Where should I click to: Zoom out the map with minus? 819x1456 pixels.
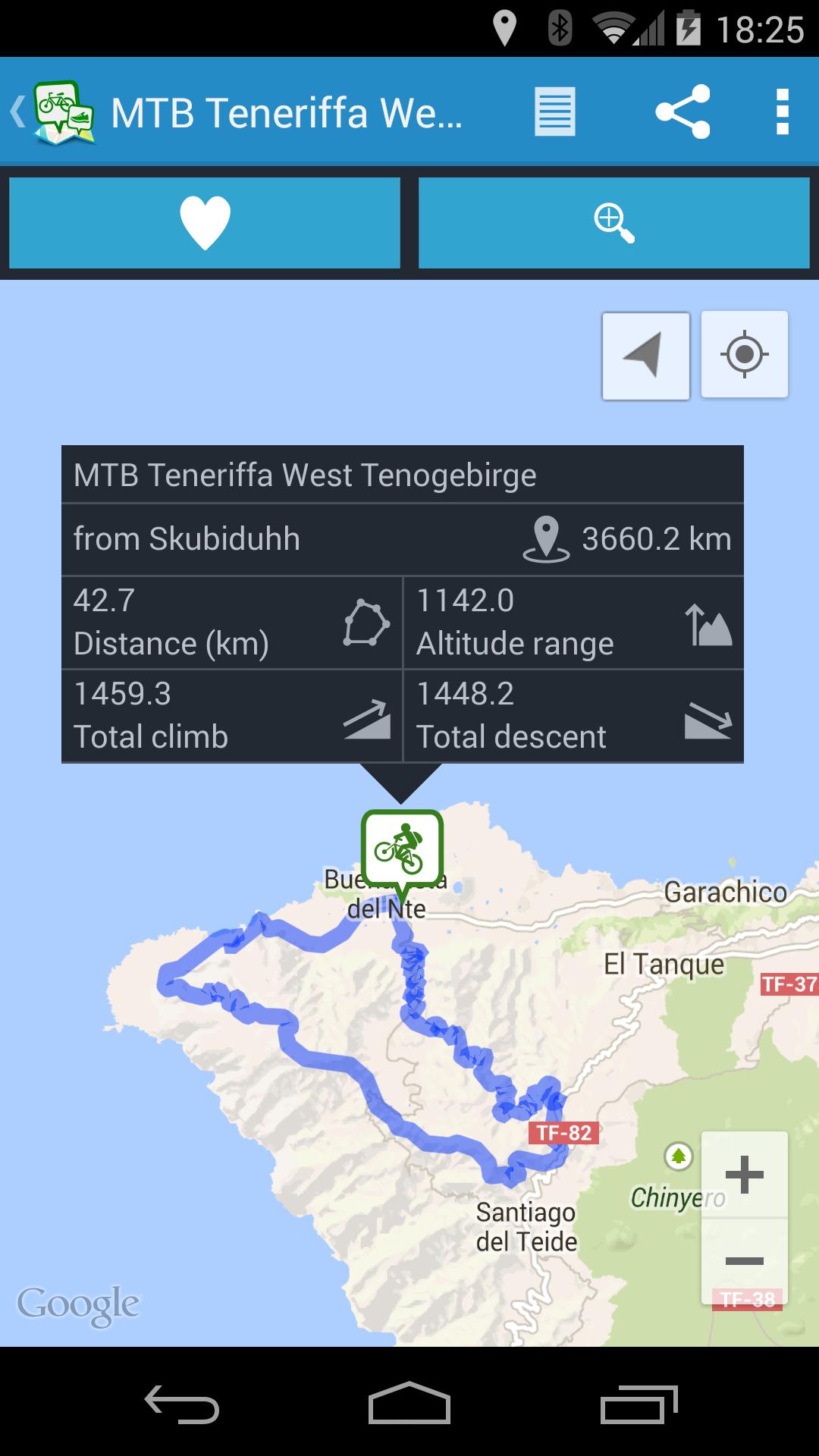(744, 1261)
